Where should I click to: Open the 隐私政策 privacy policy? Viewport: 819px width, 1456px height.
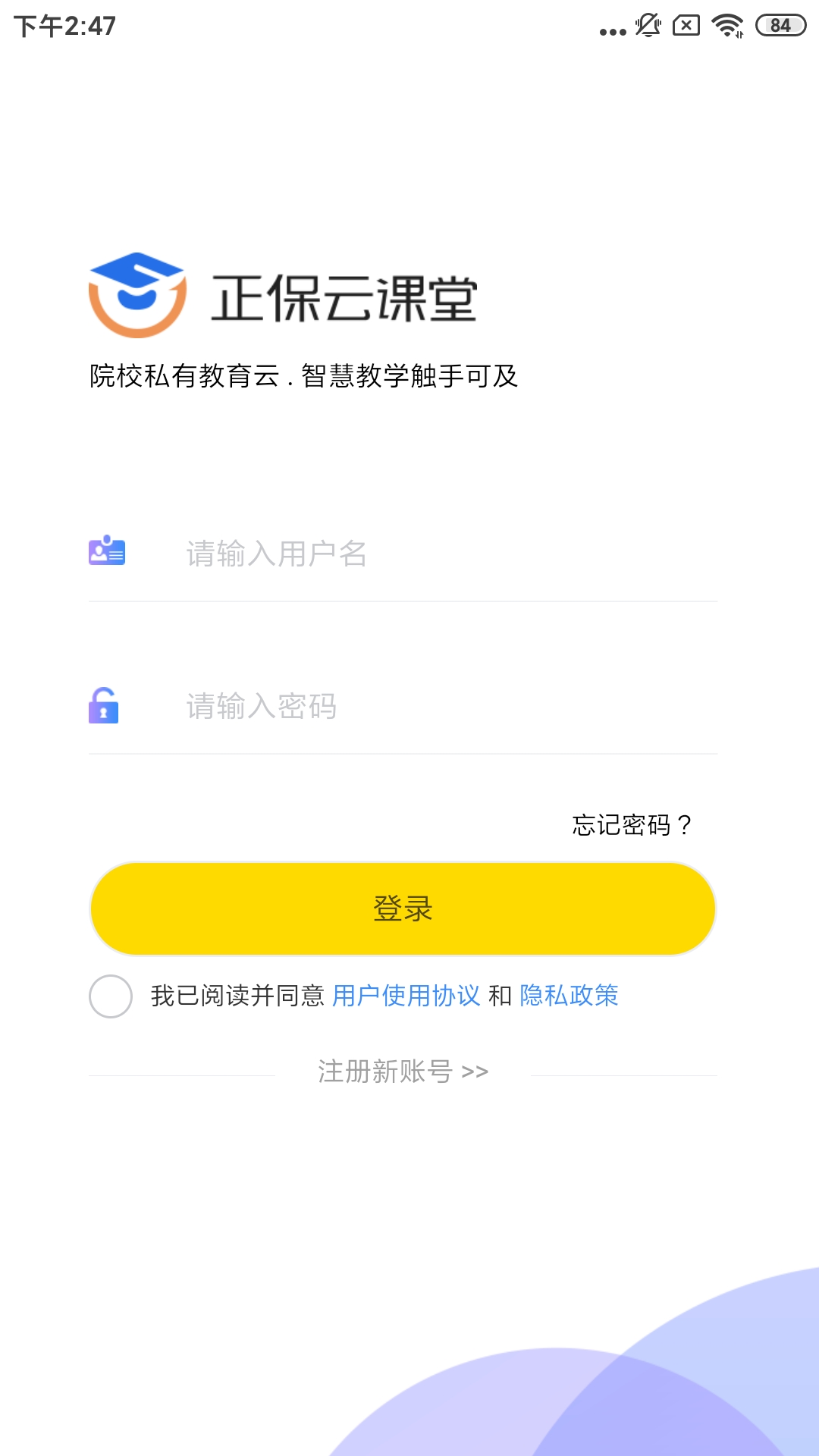[x=569, y=995]
